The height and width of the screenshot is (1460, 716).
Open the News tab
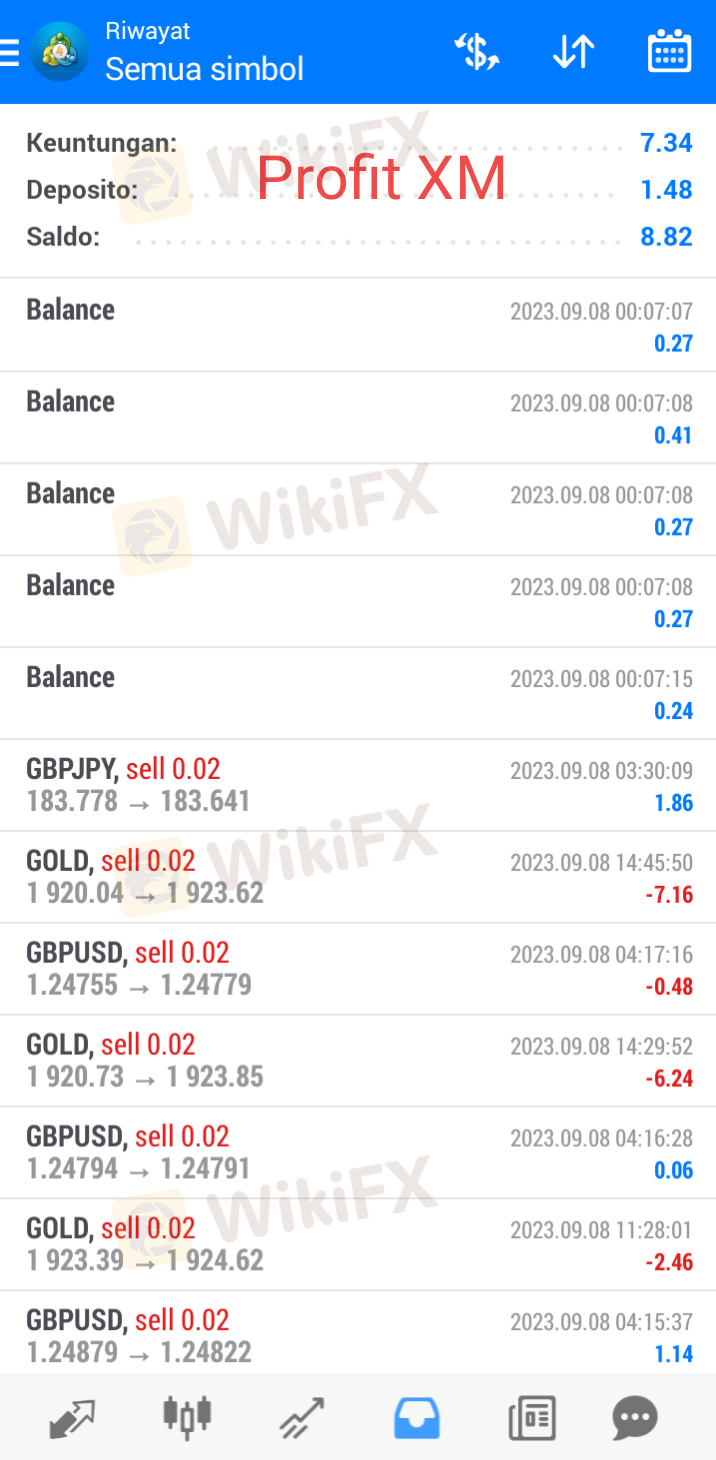[x=531, y=1417]
